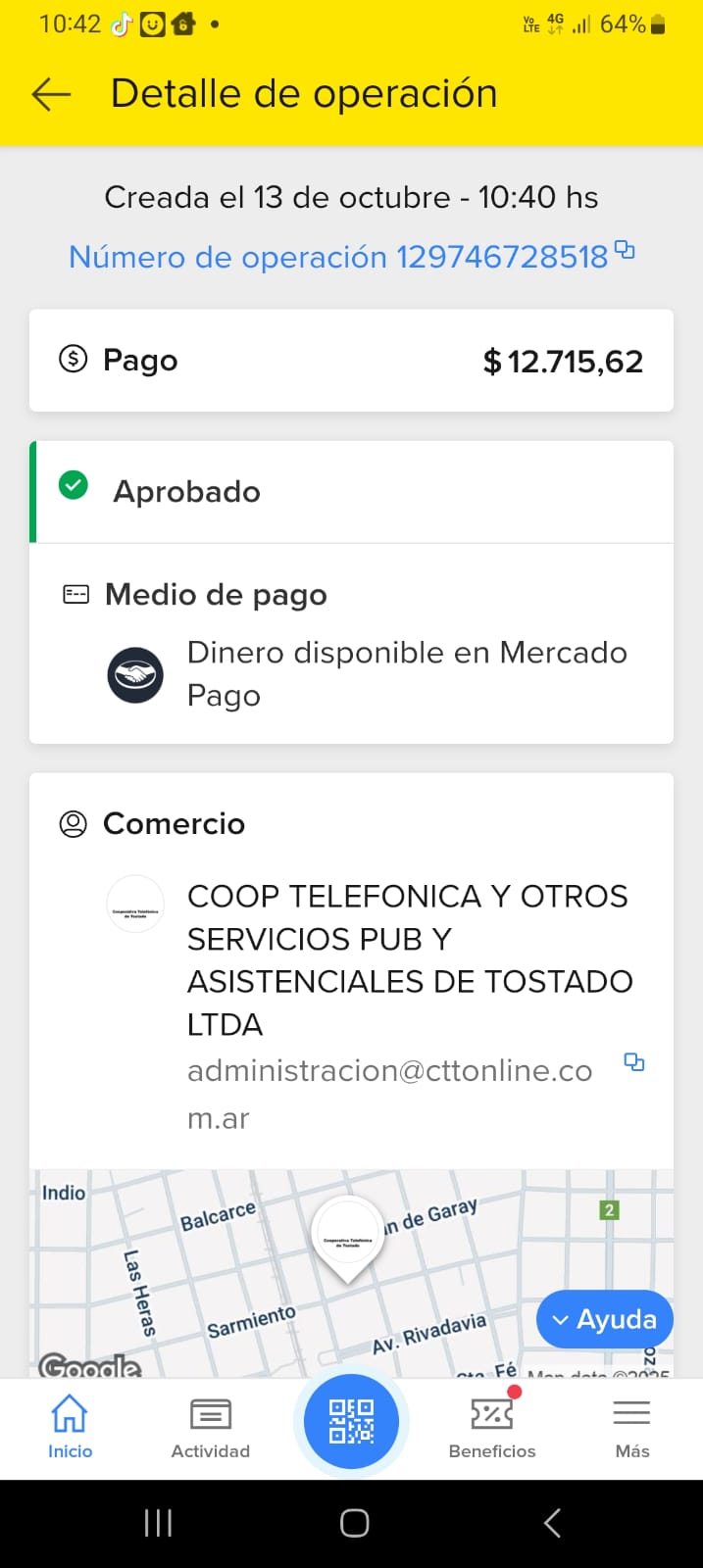Switch to the Actividad tab
The height and width of the screenshot is (1568, 703).
210,1427
